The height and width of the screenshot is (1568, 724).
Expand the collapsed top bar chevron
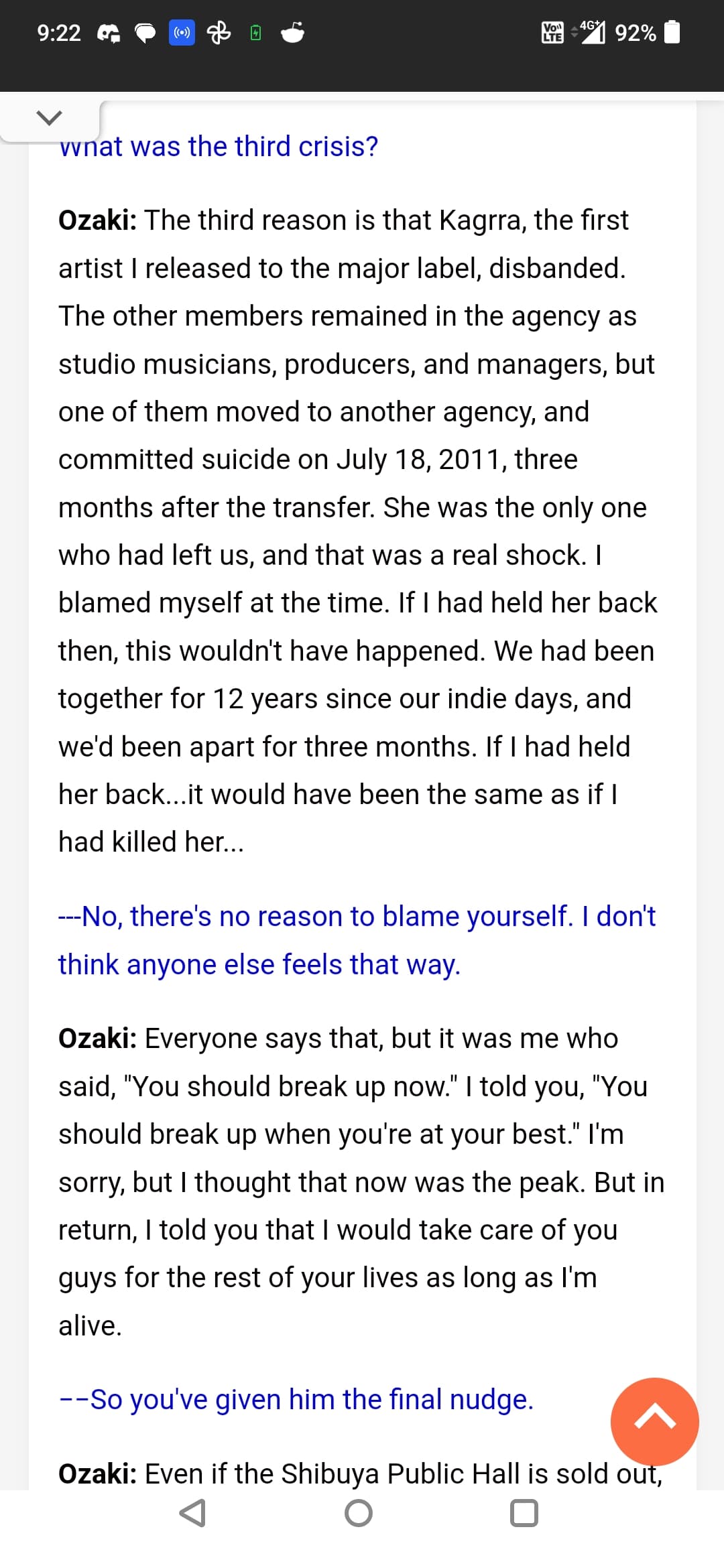point(49,119)
